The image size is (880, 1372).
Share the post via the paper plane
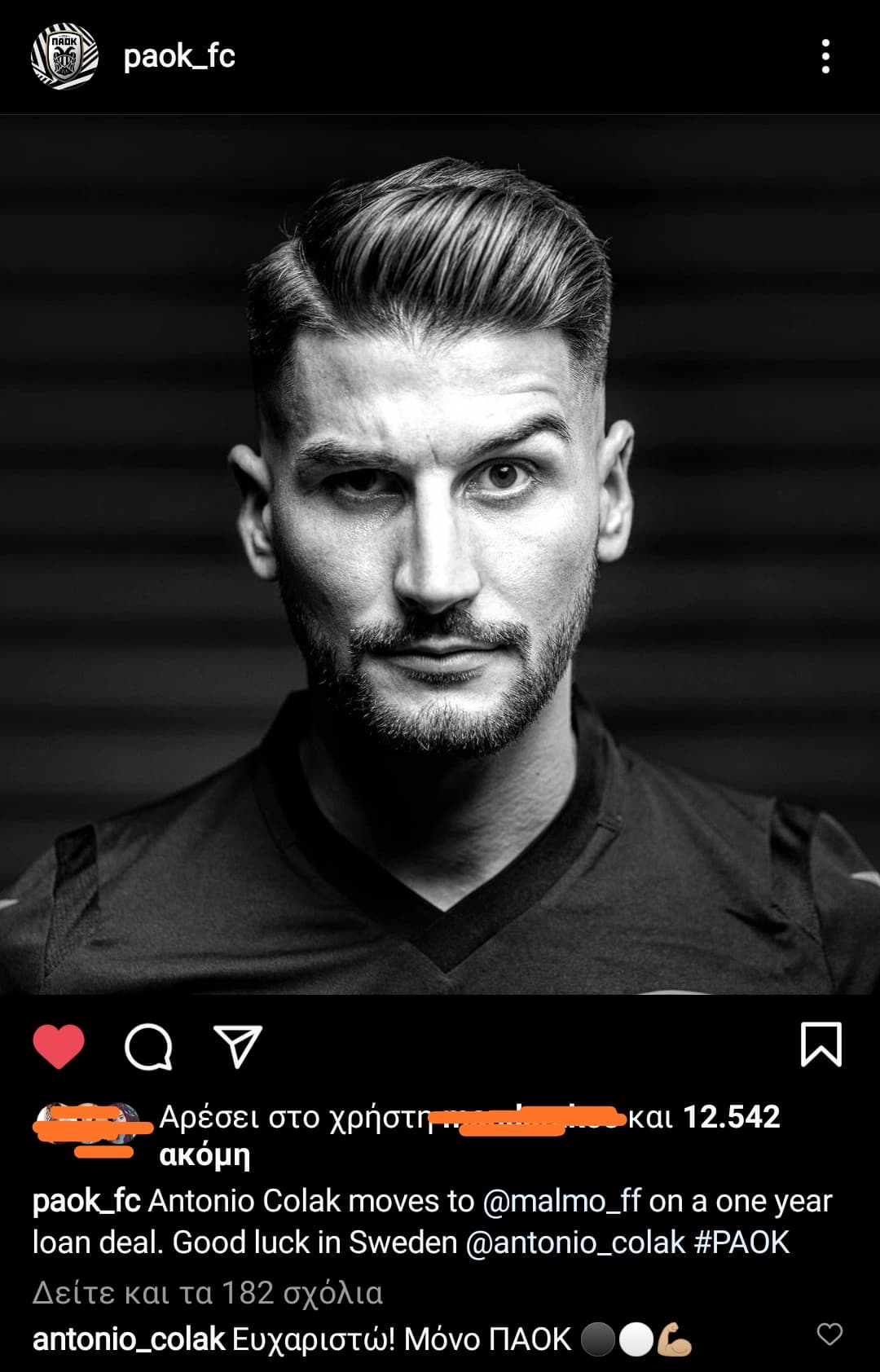coord(237,1045)
